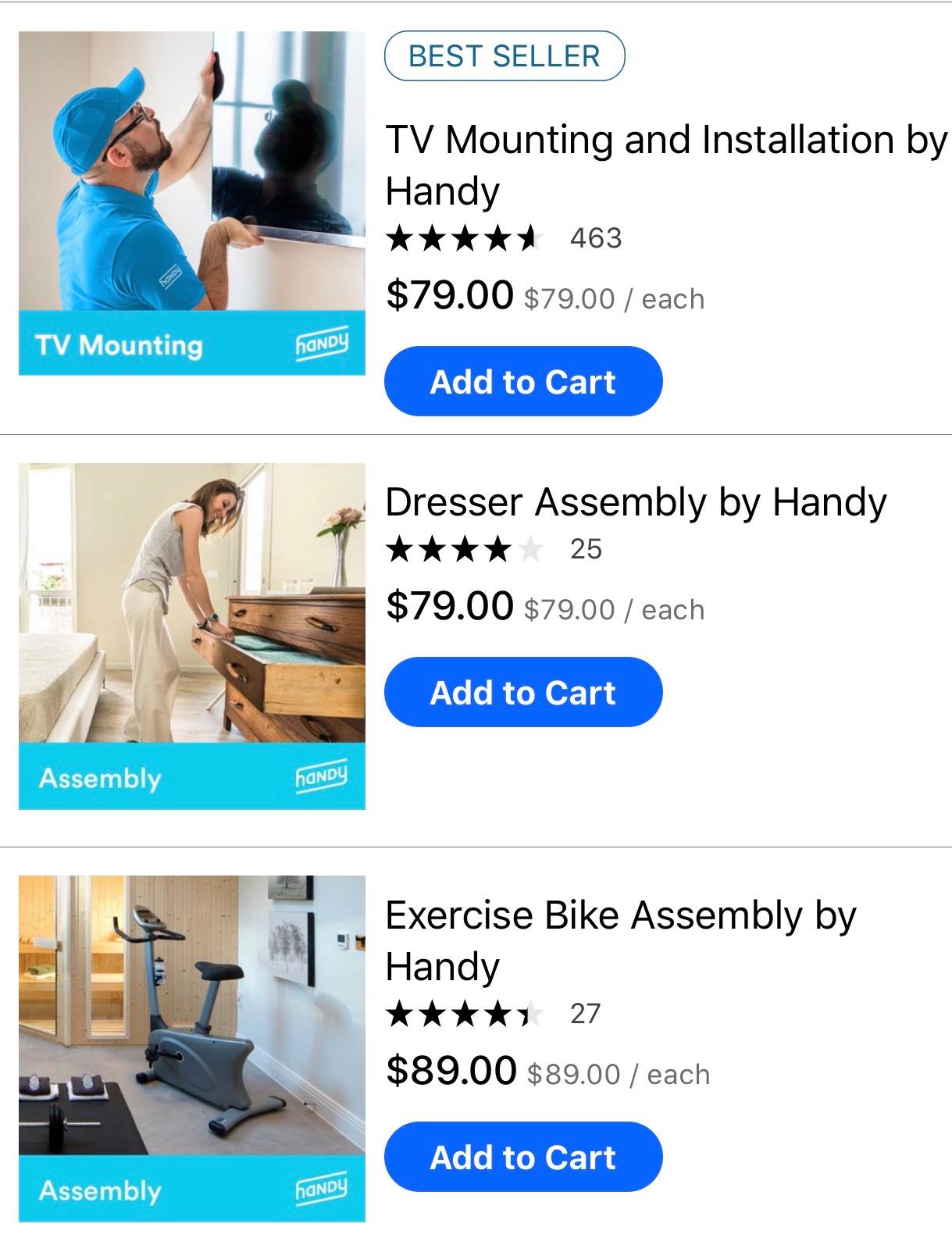
Task: View Dresser Assembly by Handy details
Action: tap(636, 502)
